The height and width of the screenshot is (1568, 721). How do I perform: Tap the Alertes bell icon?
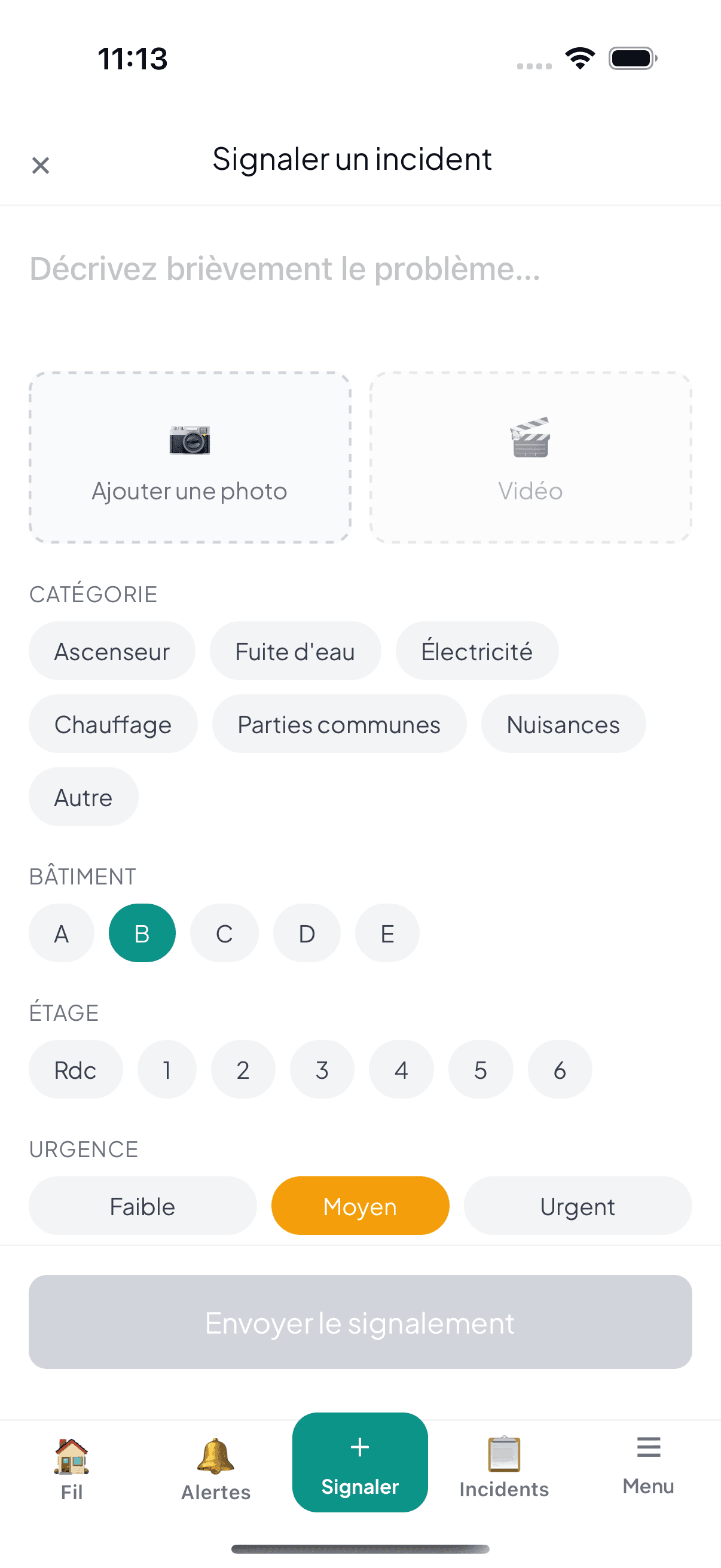pos(215,1454)
